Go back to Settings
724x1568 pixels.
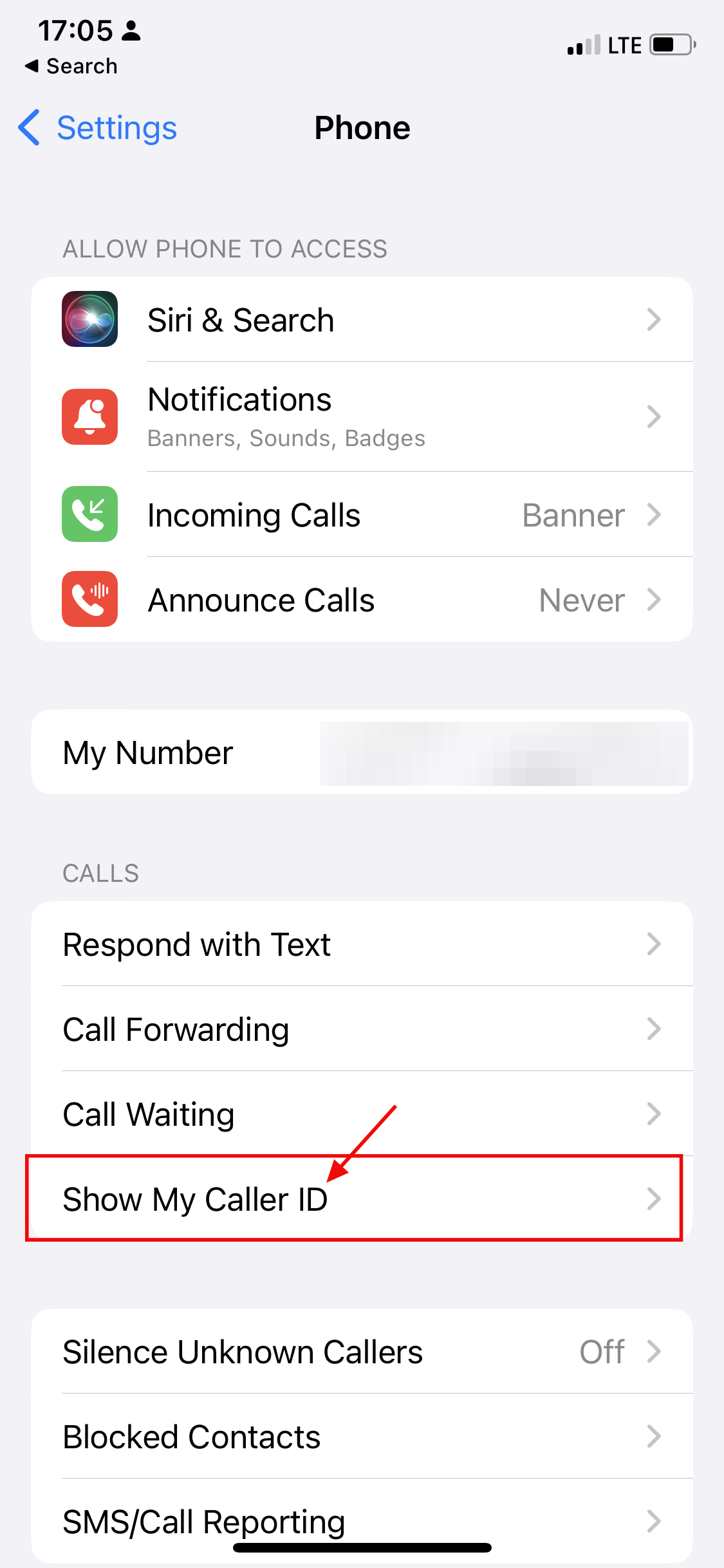(x=98, y=127)
